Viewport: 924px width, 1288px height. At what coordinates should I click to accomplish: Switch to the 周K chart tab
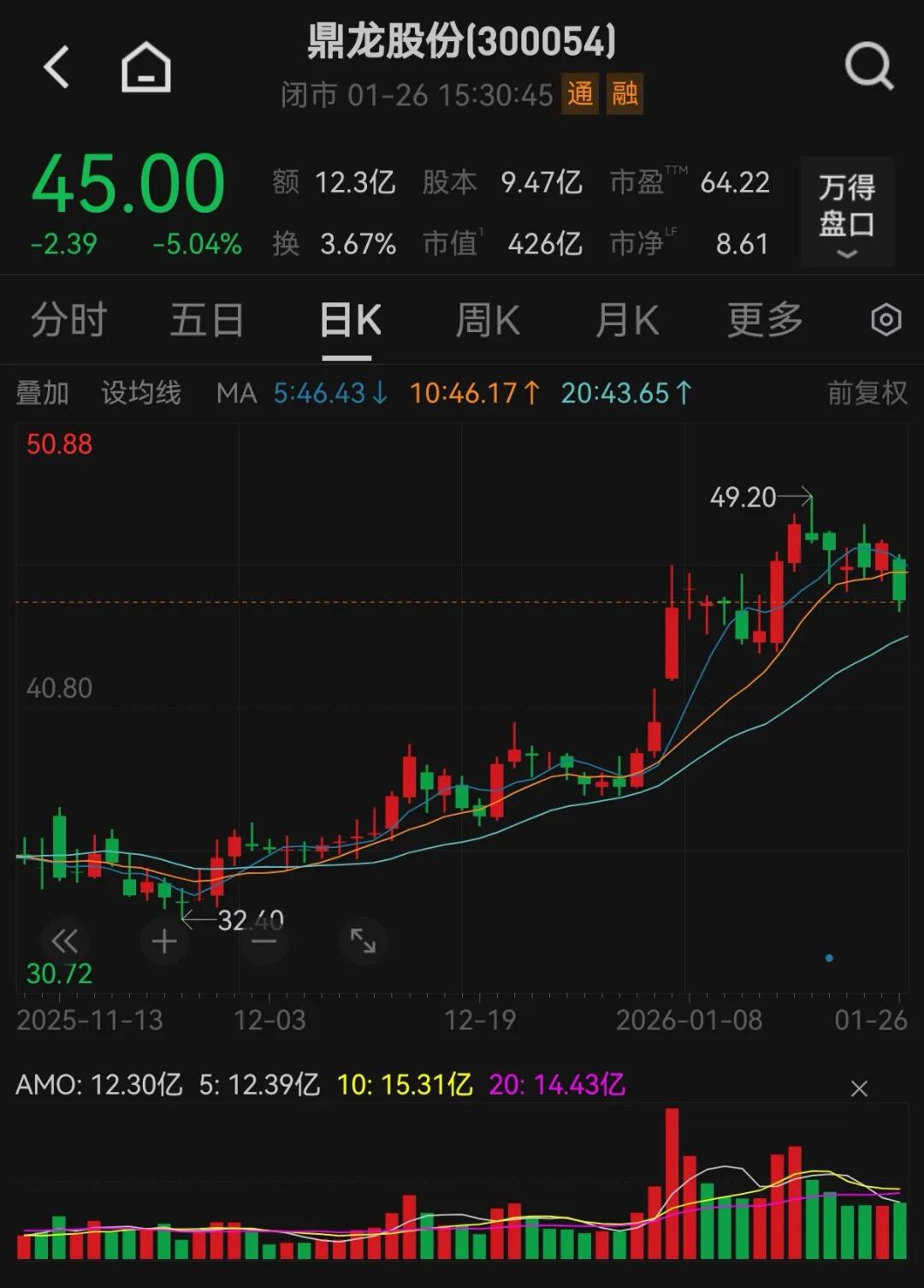pyautogui.click(x=487, y=321)
